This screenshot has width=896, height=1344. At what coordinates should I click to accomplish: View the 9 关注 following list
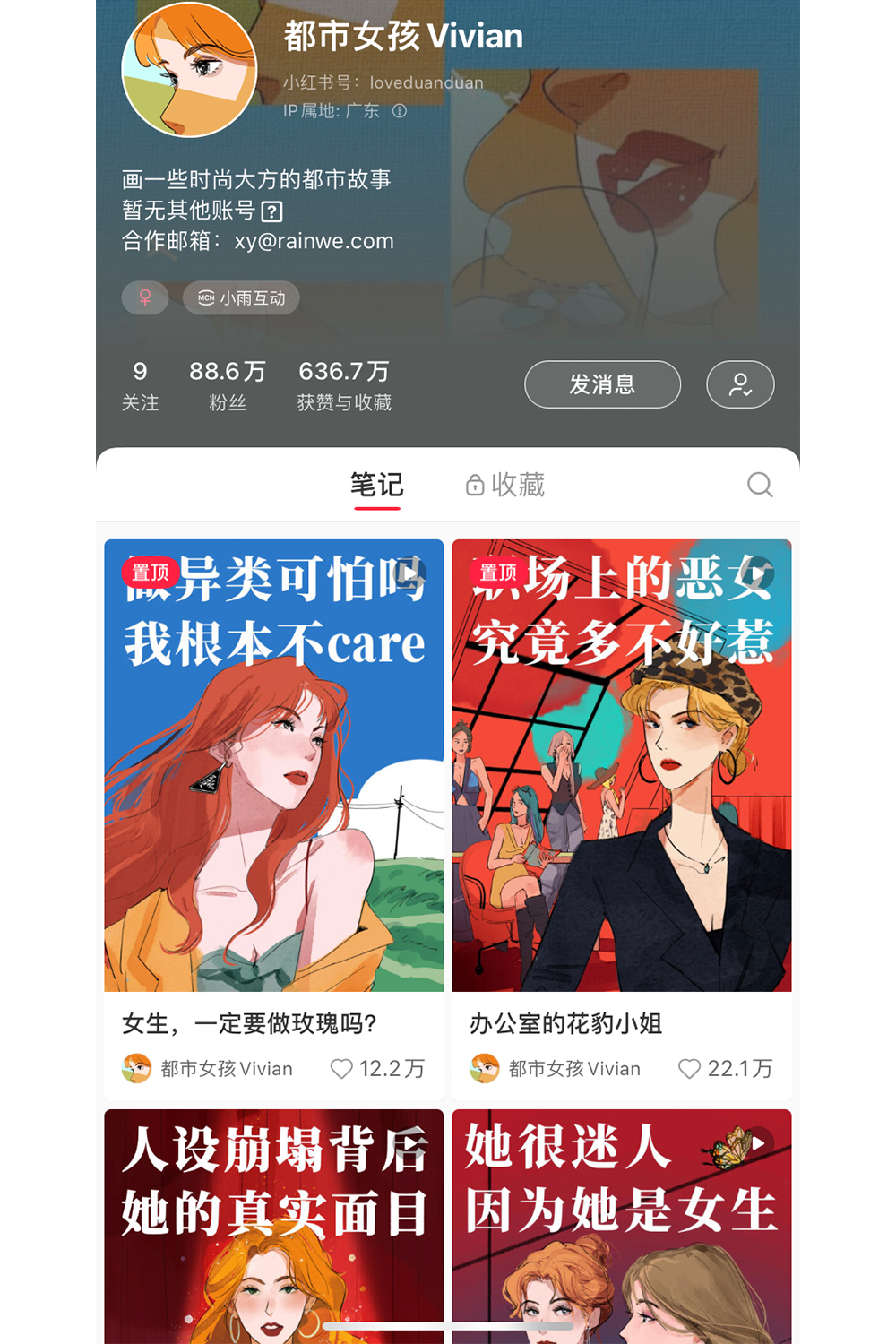point(140,385)
